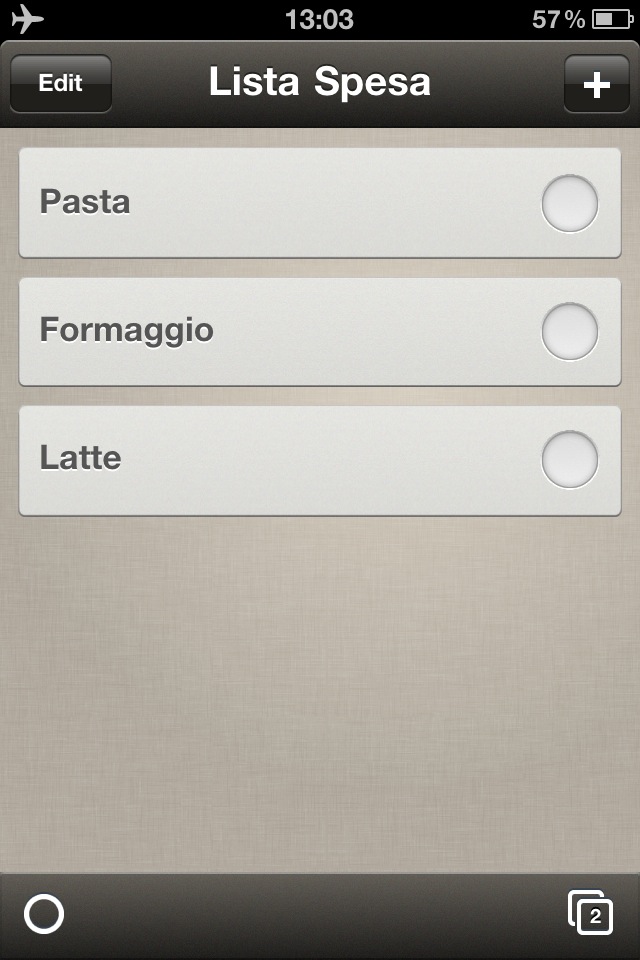This screenshot has height=960, width=640.
Task: Check off the Pasta item
Action: (x=570, y=203)
